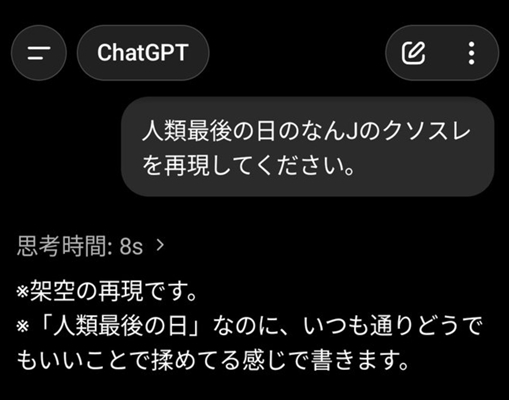Start a new chat with compose icon

click(x=413, y=53)
